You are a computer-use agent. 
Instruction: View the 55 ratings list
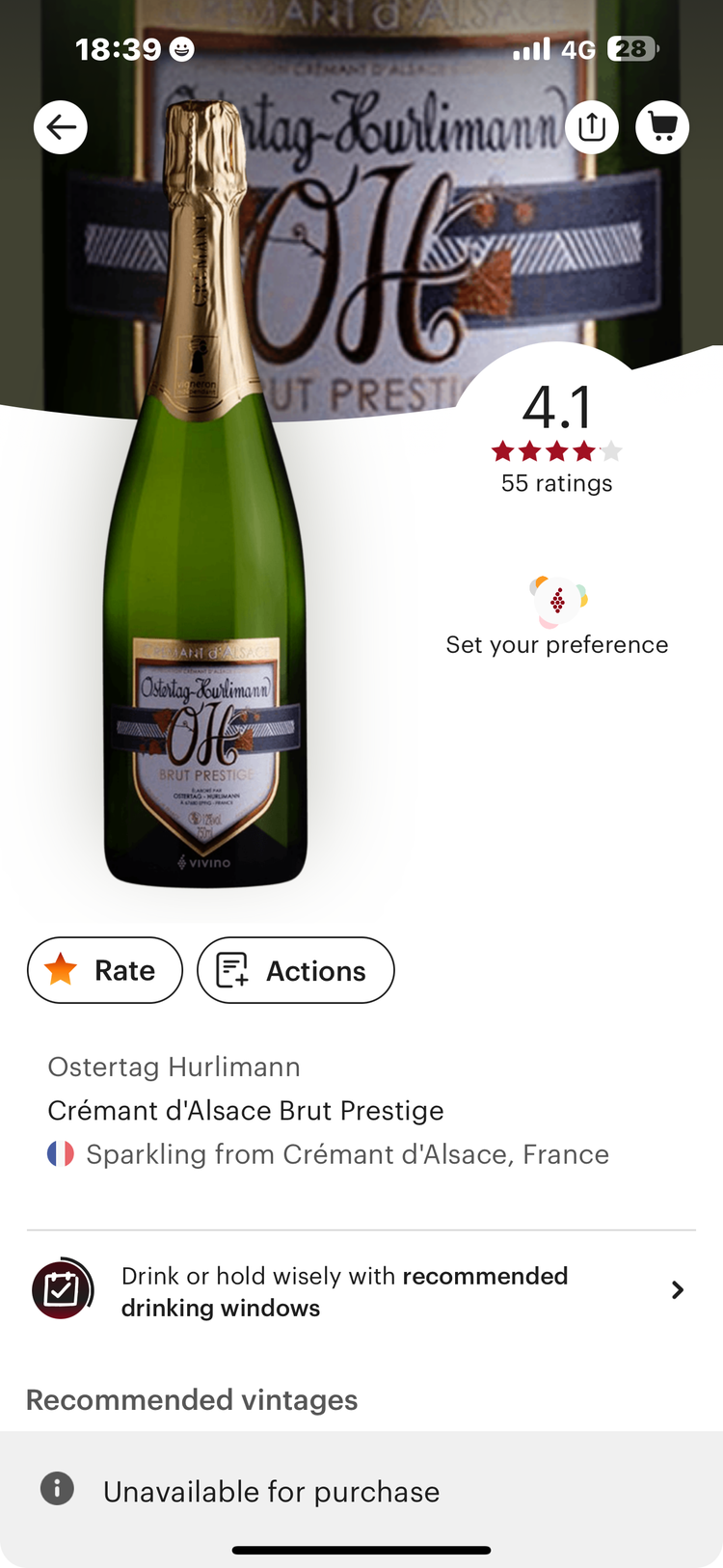pyautogui.click(x=557, y=483)
